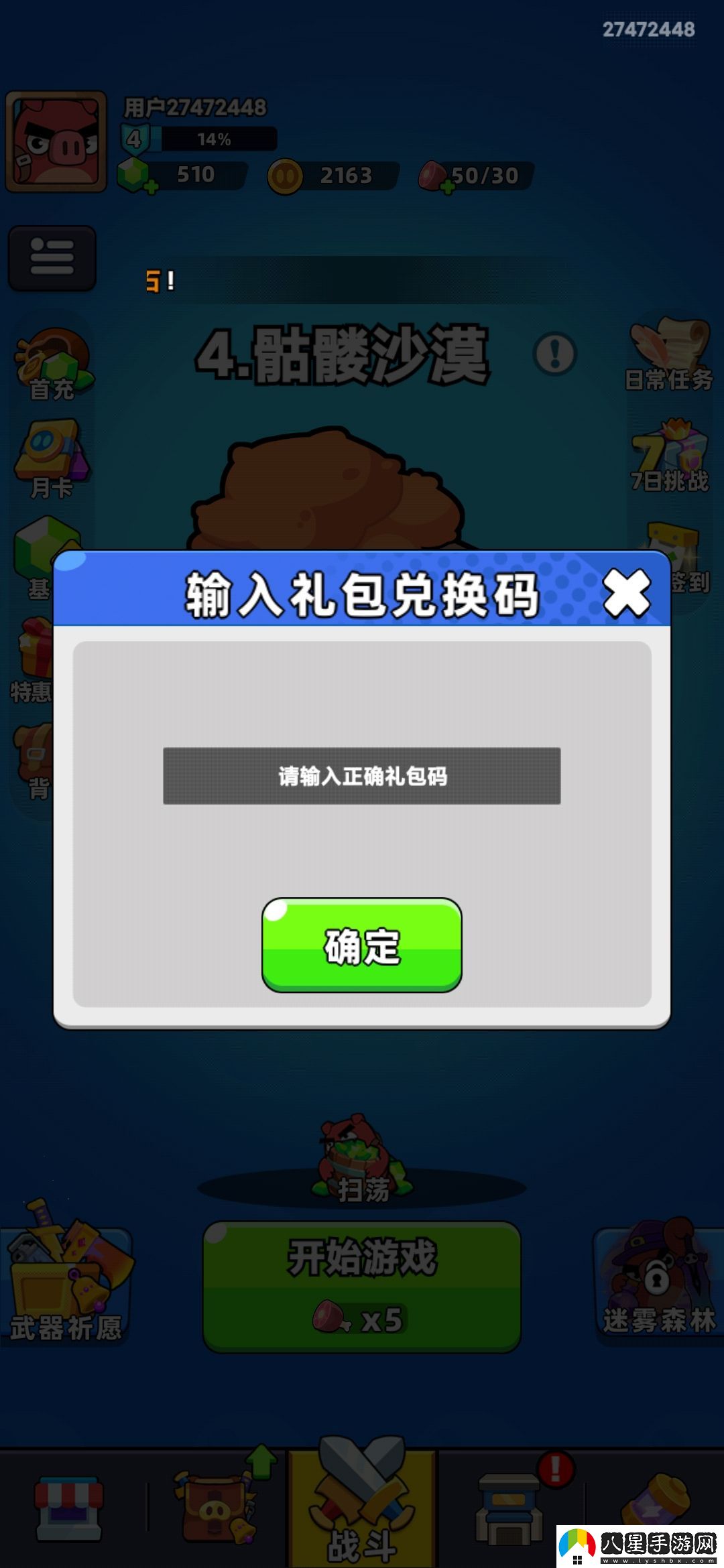Confirm with the green 确定 button
724x1568 pixels.
pos(362,945)
